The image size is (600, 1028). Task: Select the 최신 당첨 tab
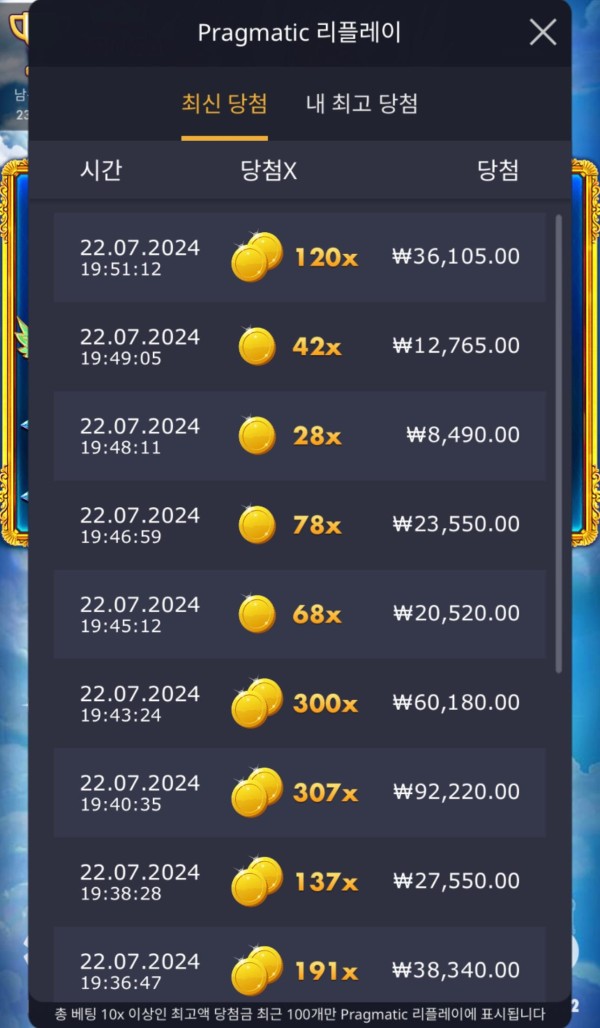tap(224, 103)
